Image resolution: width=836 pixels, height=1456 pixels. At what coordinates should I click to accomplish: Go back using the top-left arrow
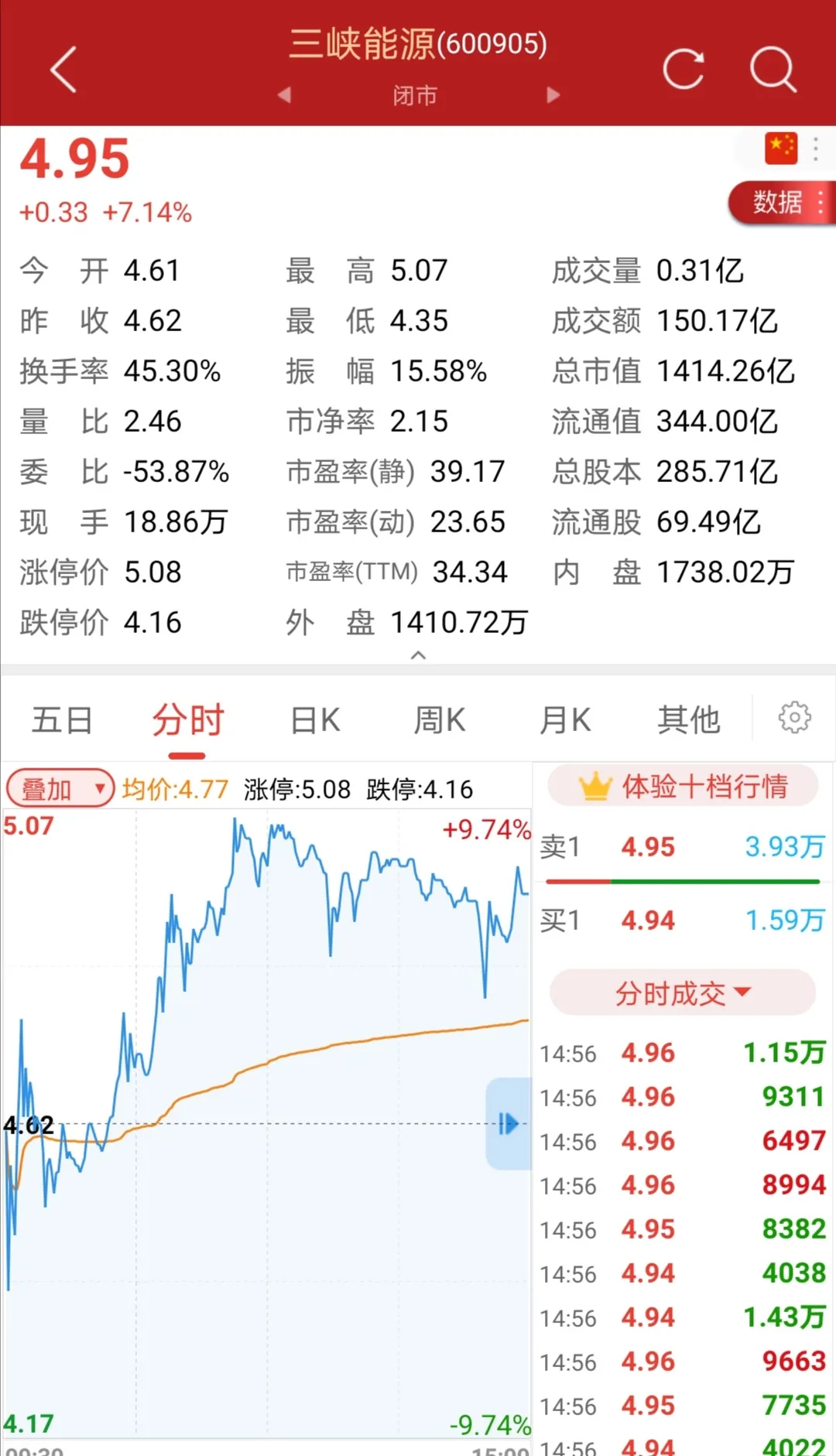click(x=63, y=70)
